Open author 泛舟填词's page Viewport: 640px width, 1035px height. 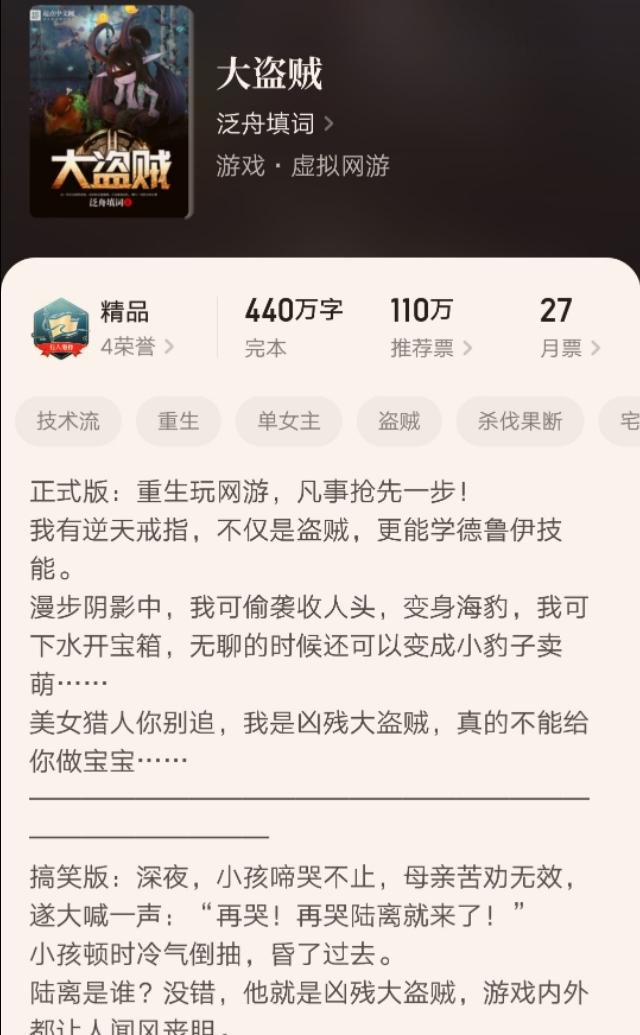click(x=274, y=124)
